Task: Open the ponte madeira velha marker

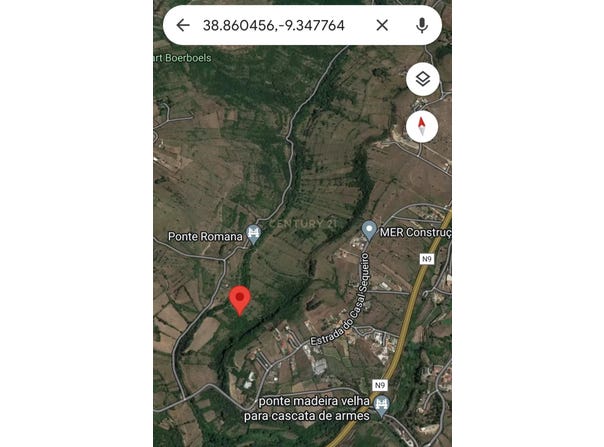Action: coord(381,405)
